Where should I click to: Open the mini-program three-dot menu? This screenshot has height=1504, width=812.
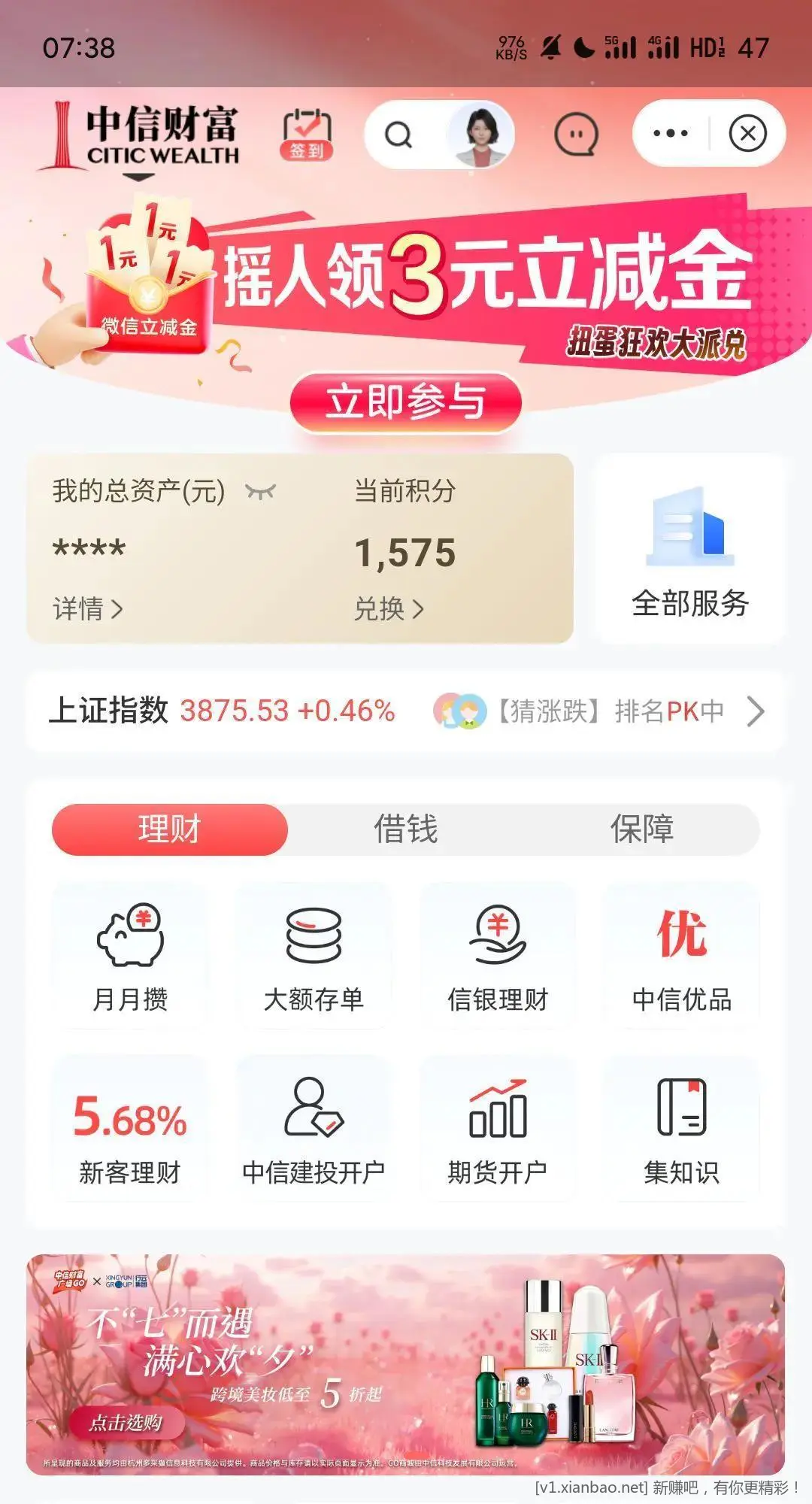(671, 134)
